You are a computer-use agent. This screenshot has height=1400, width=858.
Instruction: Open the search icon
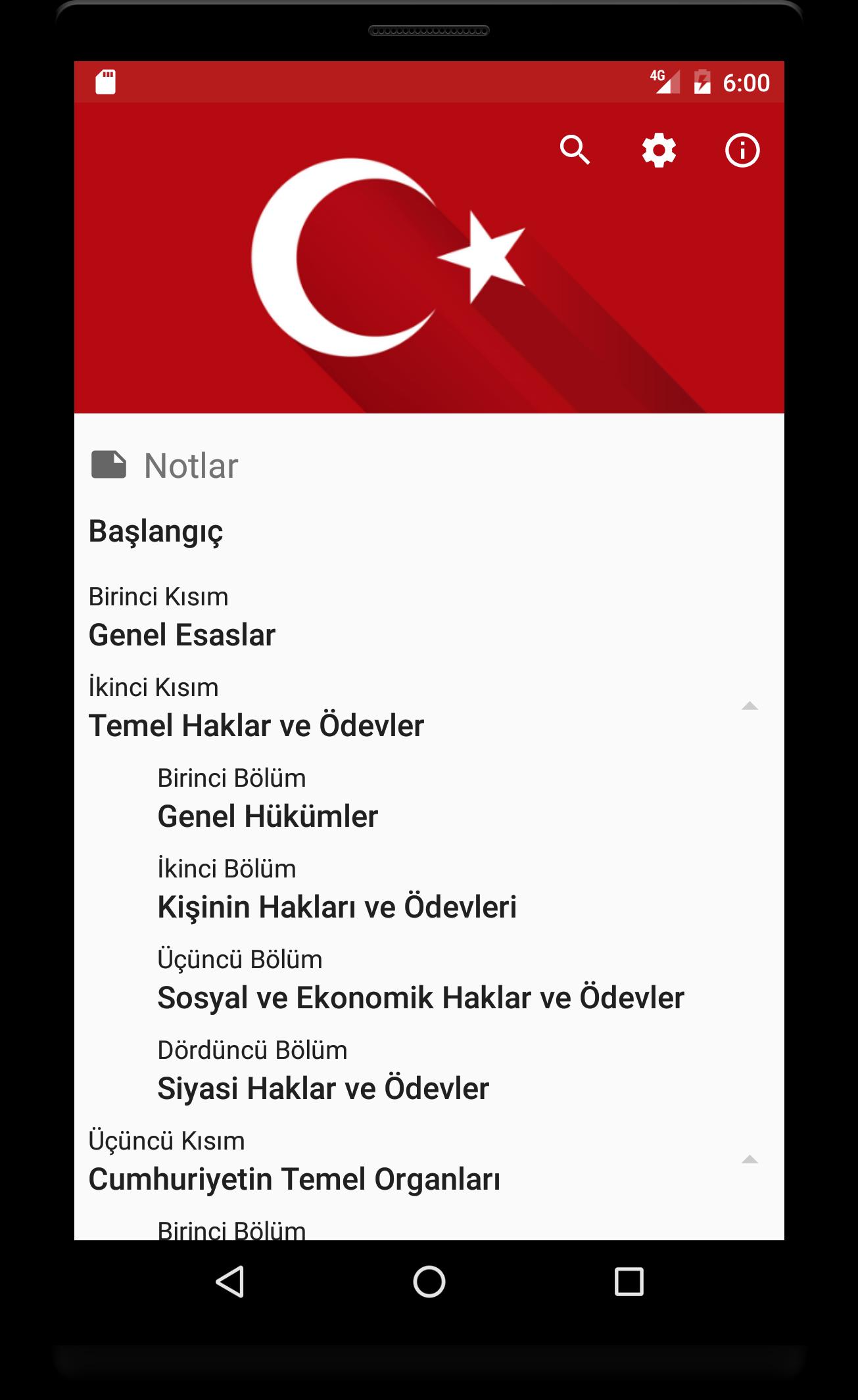pyautogui.click(x=575, y=151)
